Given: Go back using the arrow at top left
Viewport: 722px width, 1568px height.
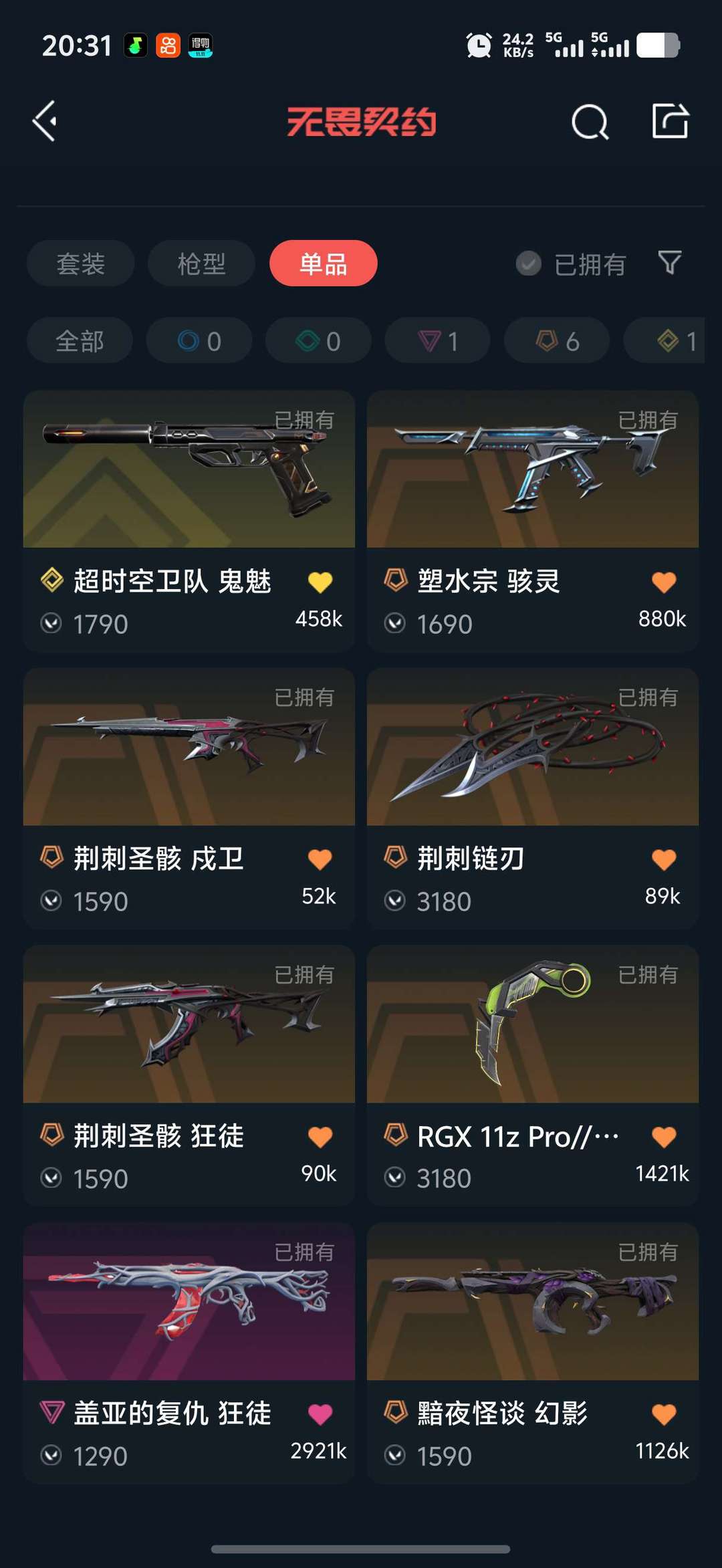Looking at the screenshot, I should (44, 122).
